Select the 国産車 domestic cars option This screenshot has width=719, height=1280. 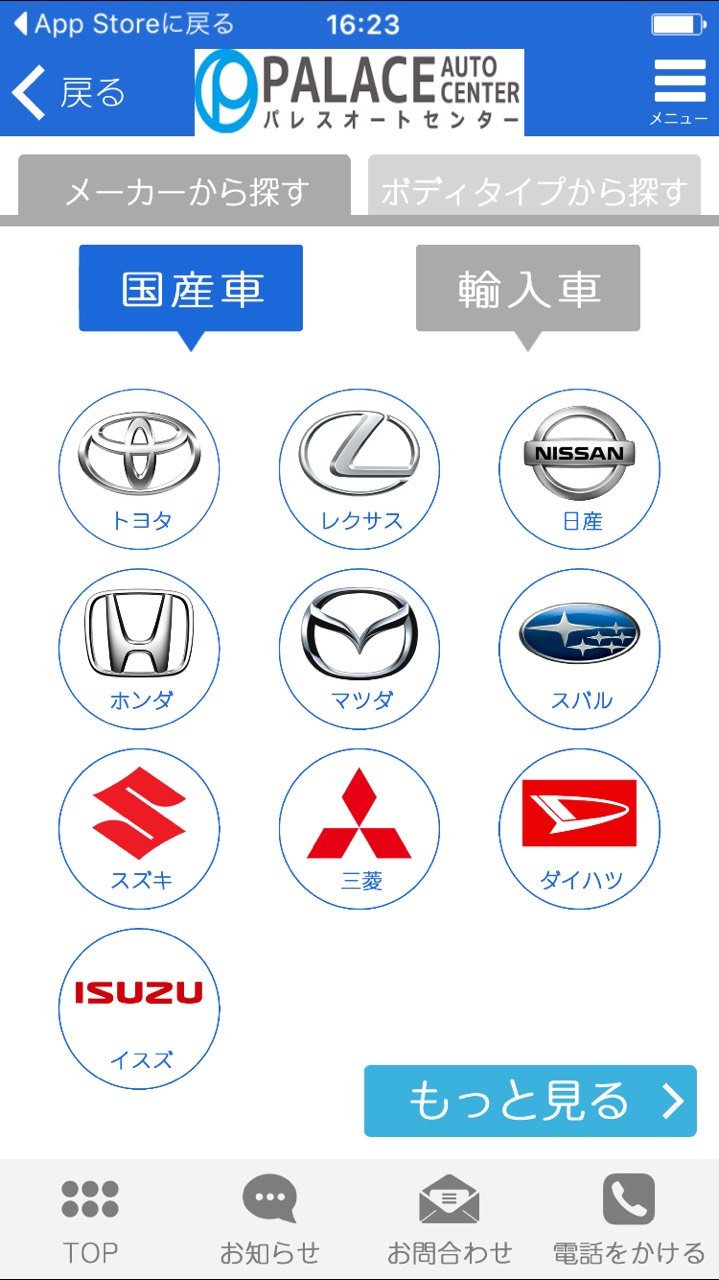[191, 289]
